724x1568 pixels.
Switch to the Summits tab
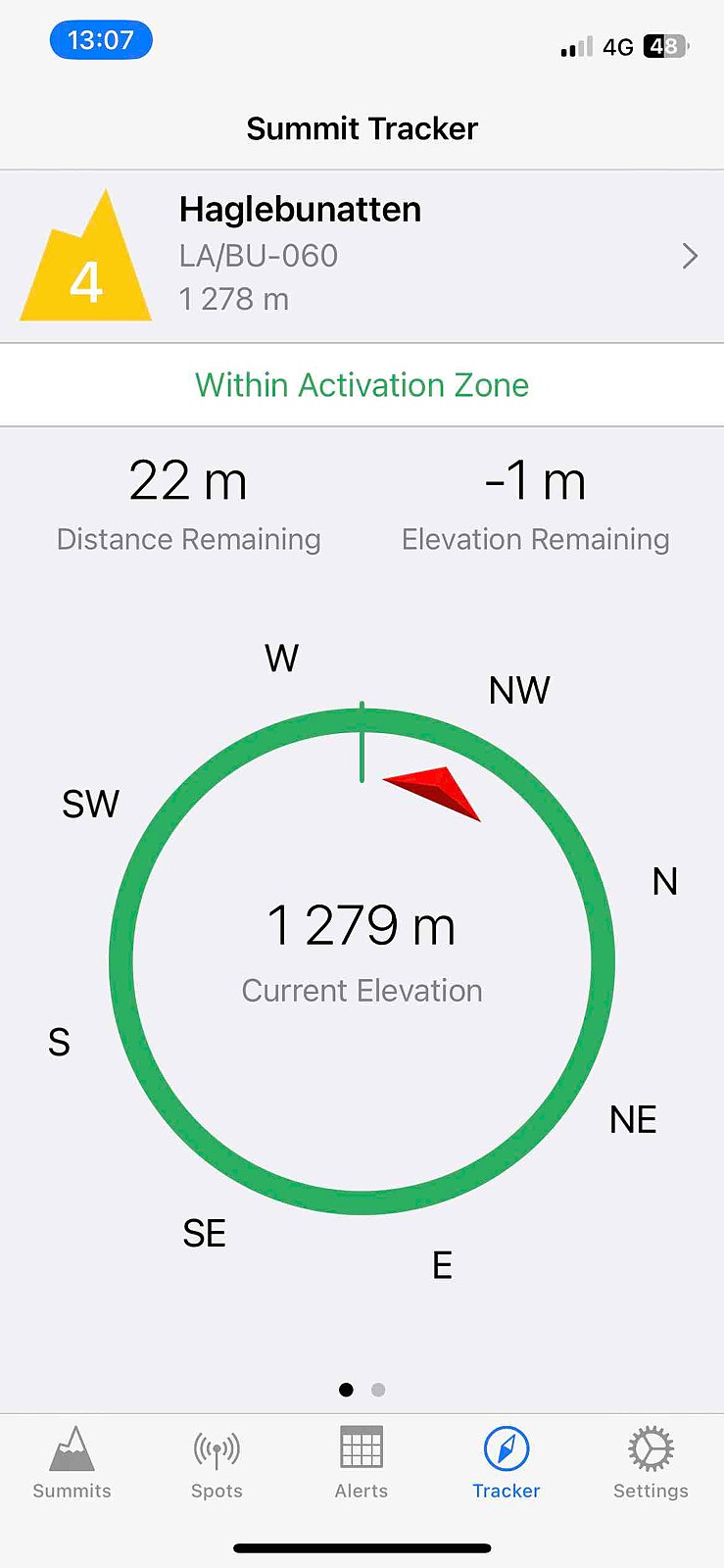pos(72,1463)
